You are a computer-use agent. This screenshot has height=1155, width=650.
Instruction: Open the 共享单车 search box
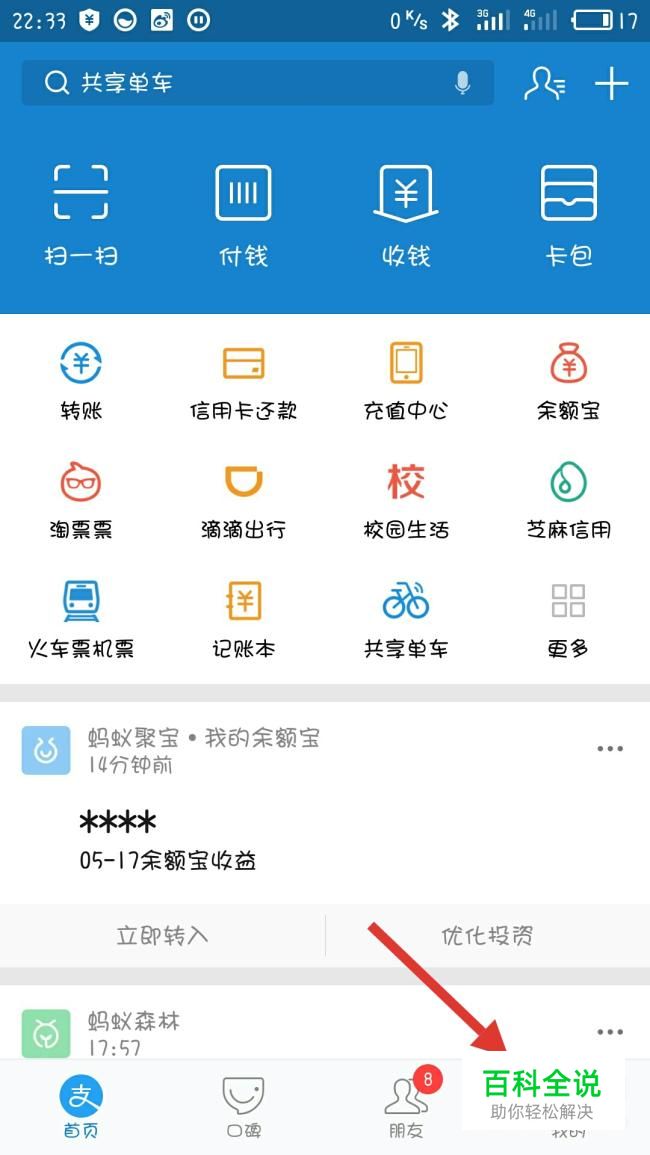coord(257,83)
